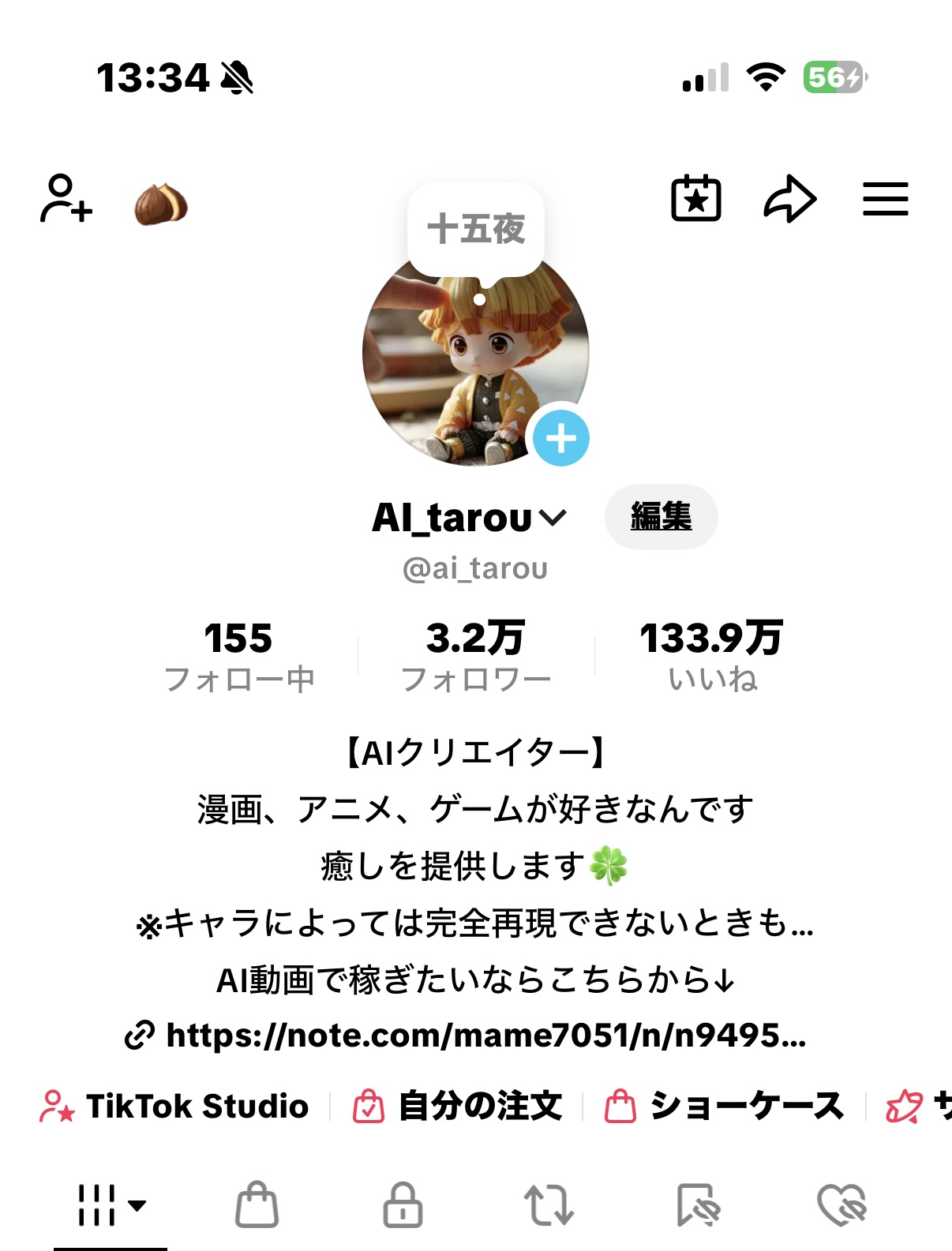View the いいね likes count
Screen dimensions: 952x1251
pos(712,657)
